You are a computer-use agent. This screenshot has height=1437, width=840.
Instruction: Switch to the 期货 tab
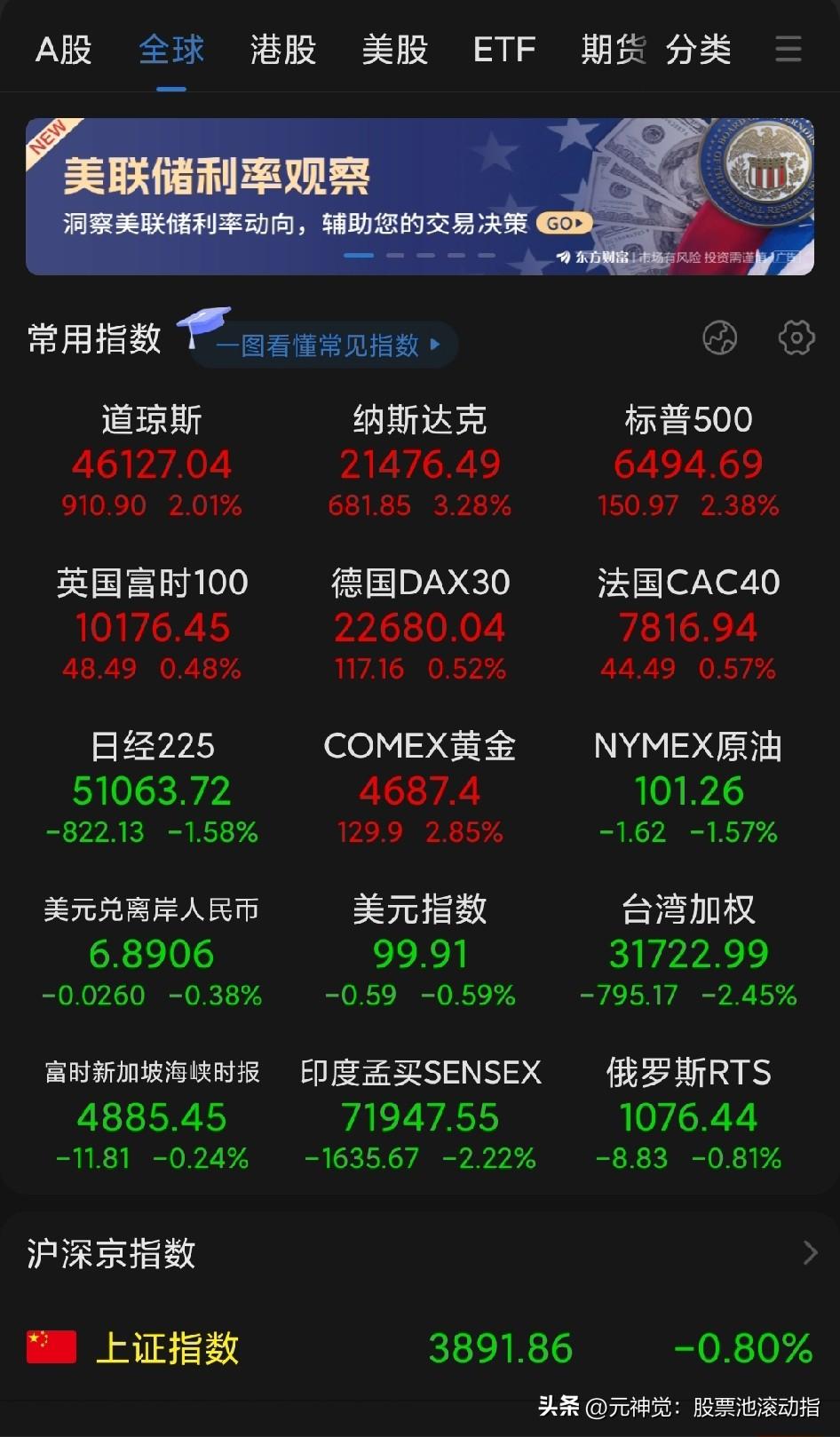pos(611,49)
